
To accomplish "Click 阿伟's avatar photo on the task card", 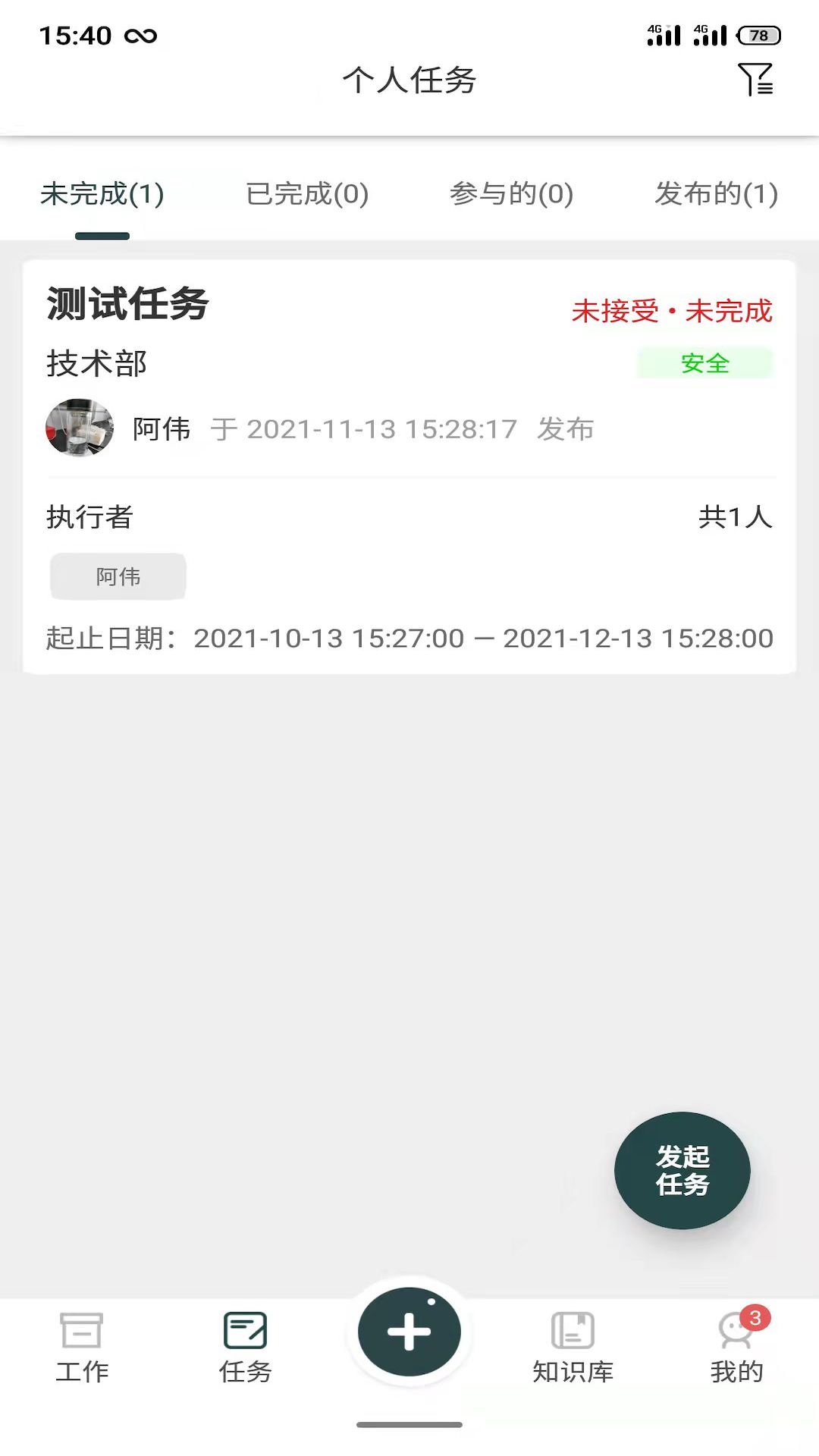I will 80,428.
